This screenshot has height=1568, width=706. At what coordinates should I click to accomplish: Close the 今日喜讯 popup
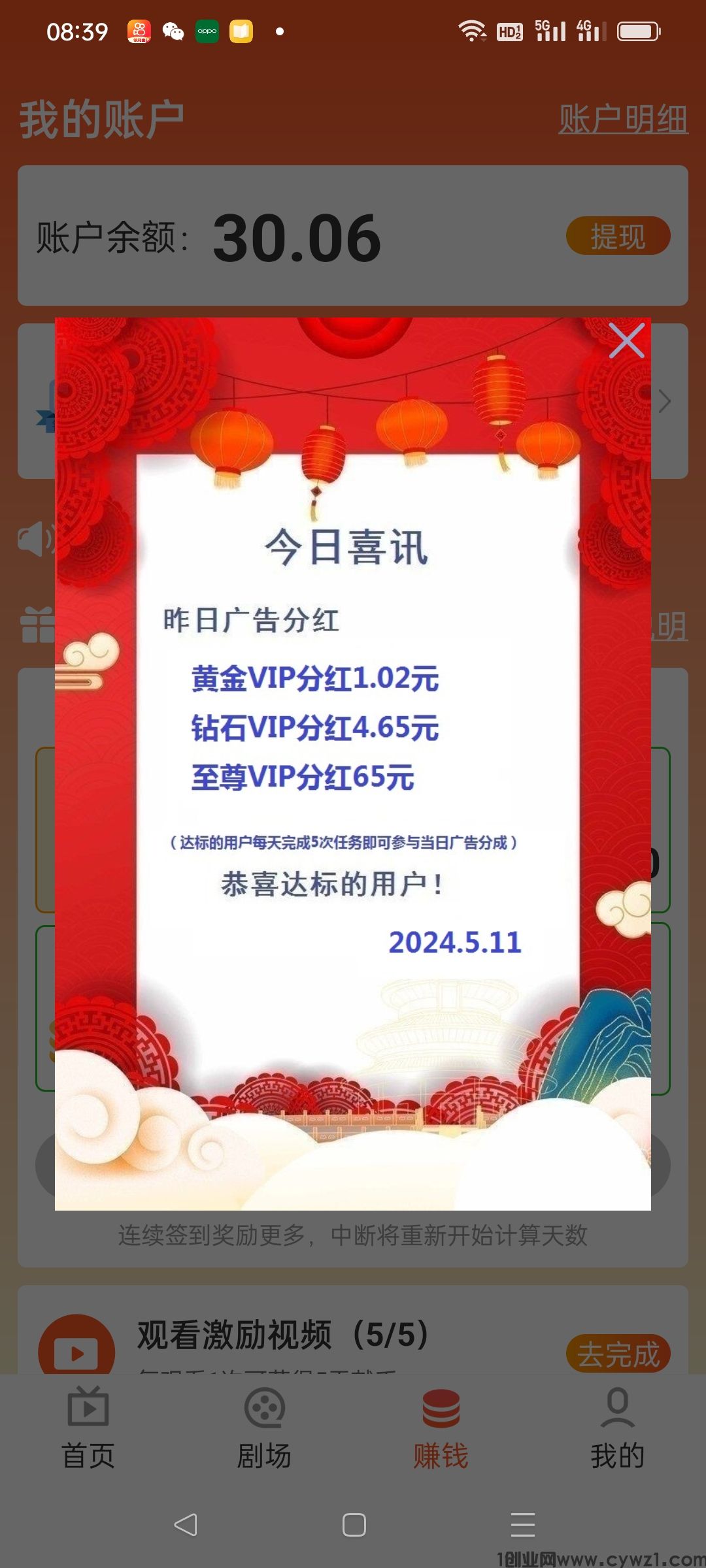(626, 340)
